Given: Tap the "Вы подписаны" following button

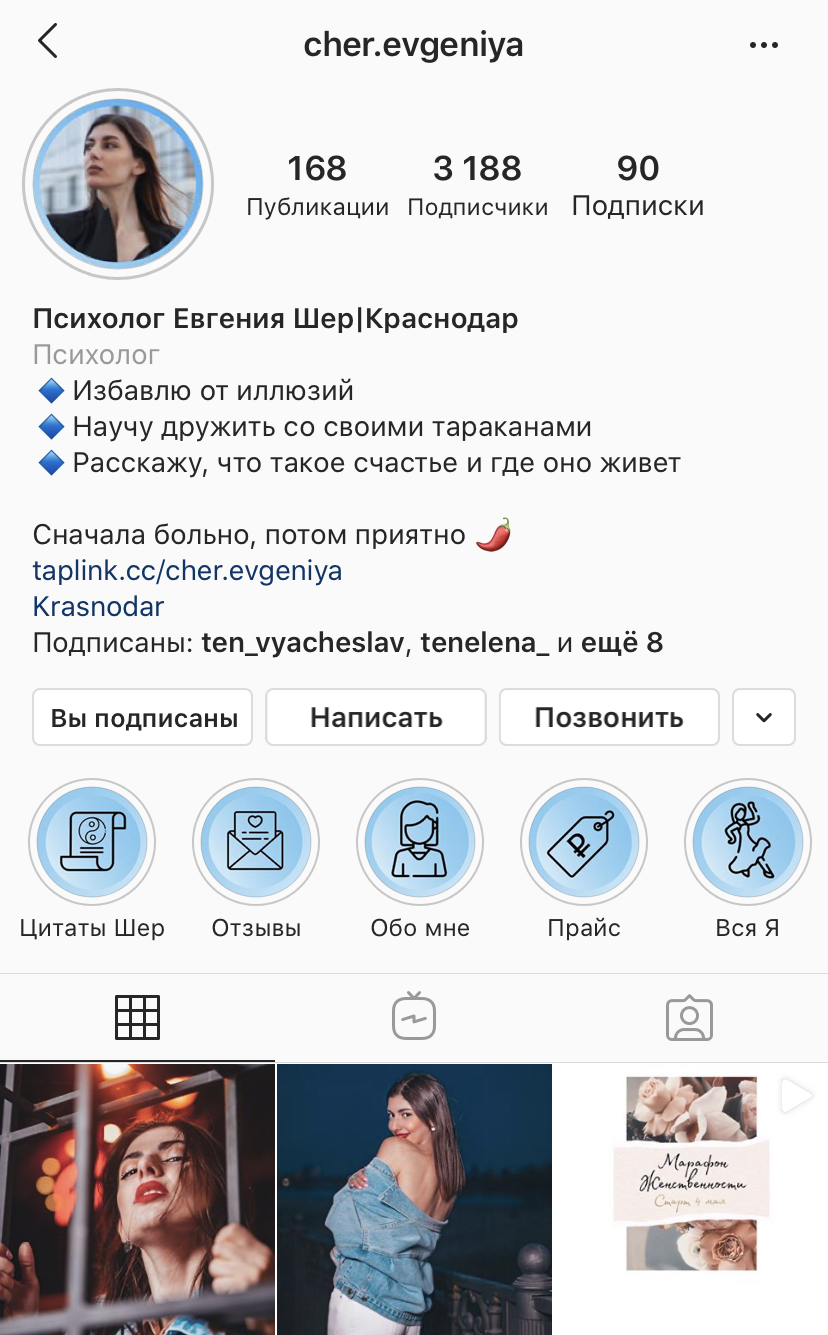Looking at the screenshot, I should (143, 717).
